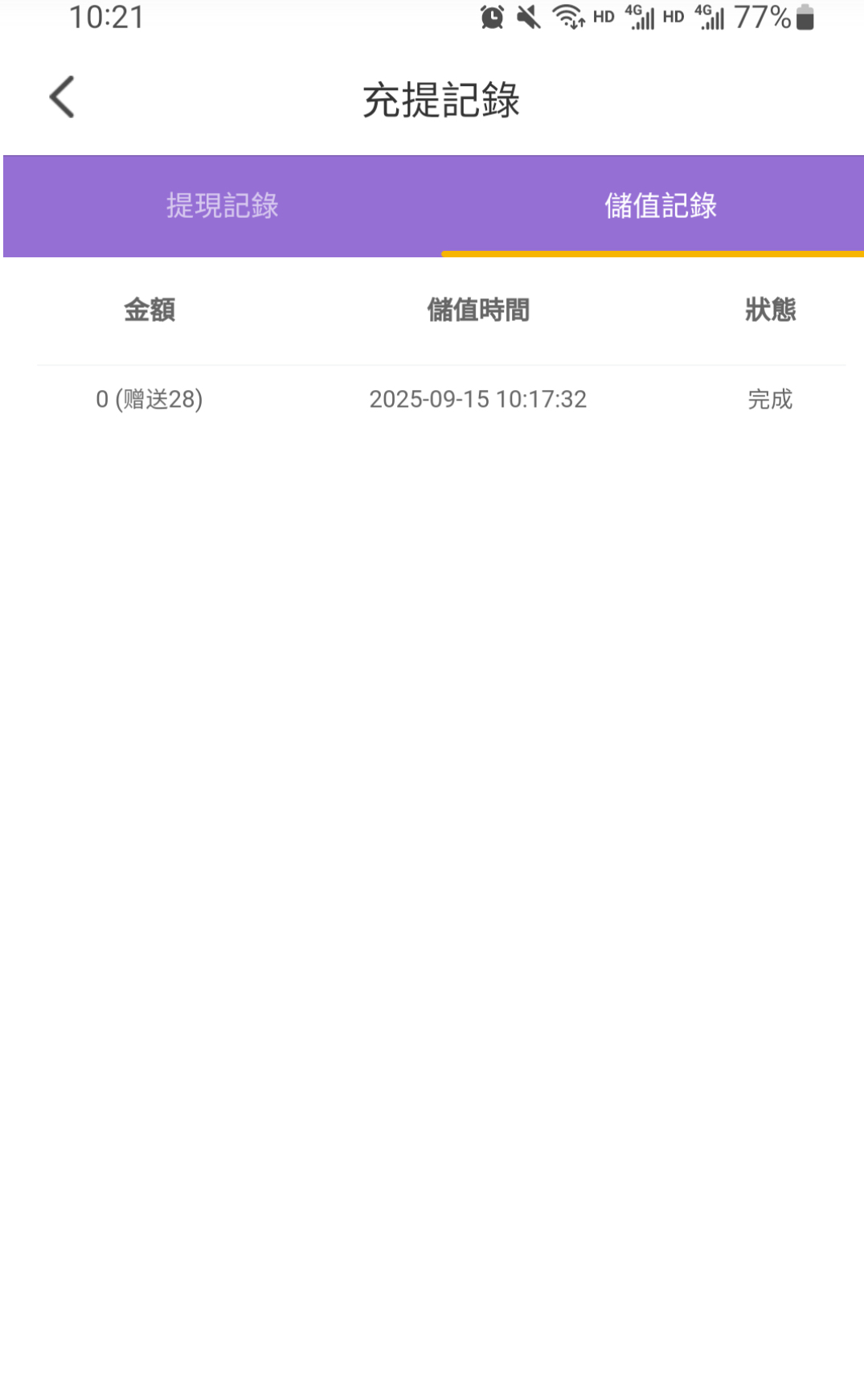Select the 儲值記錄 tab
Image resolution: width=864 pixels, height=1400 pixels.
click(x=660, y=206)
